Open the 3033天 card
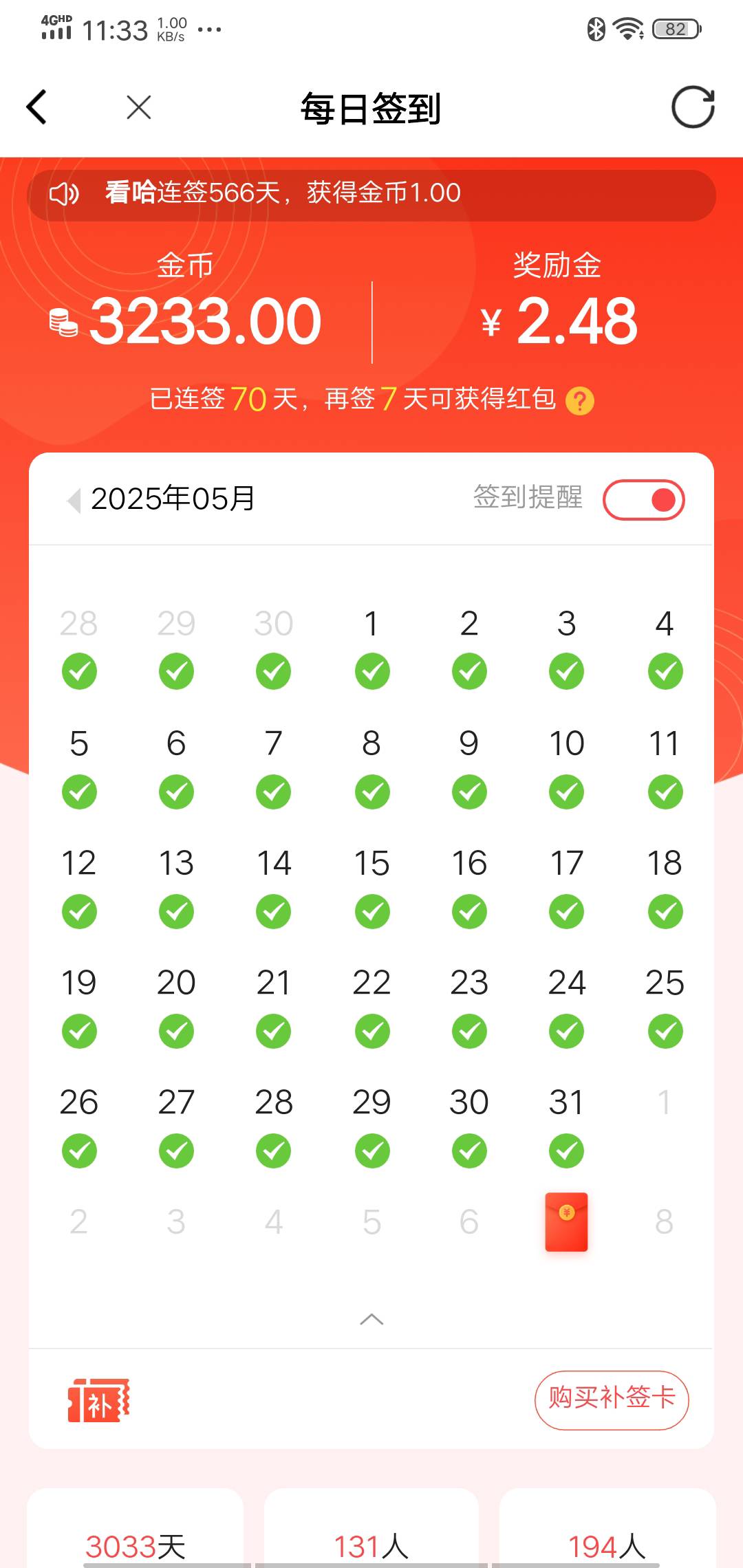 [136, 1528]
